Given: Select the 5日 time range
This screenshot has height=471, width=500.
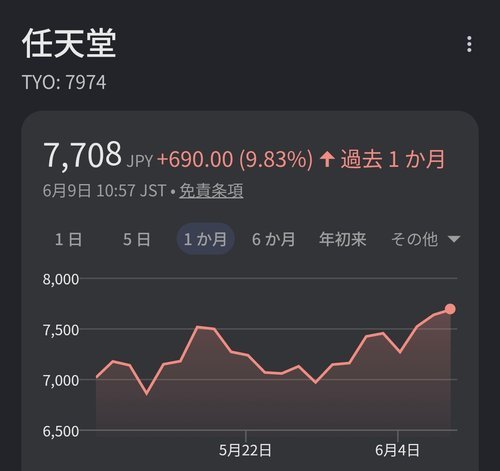Looking at the screenshot, I should point(137,239).
